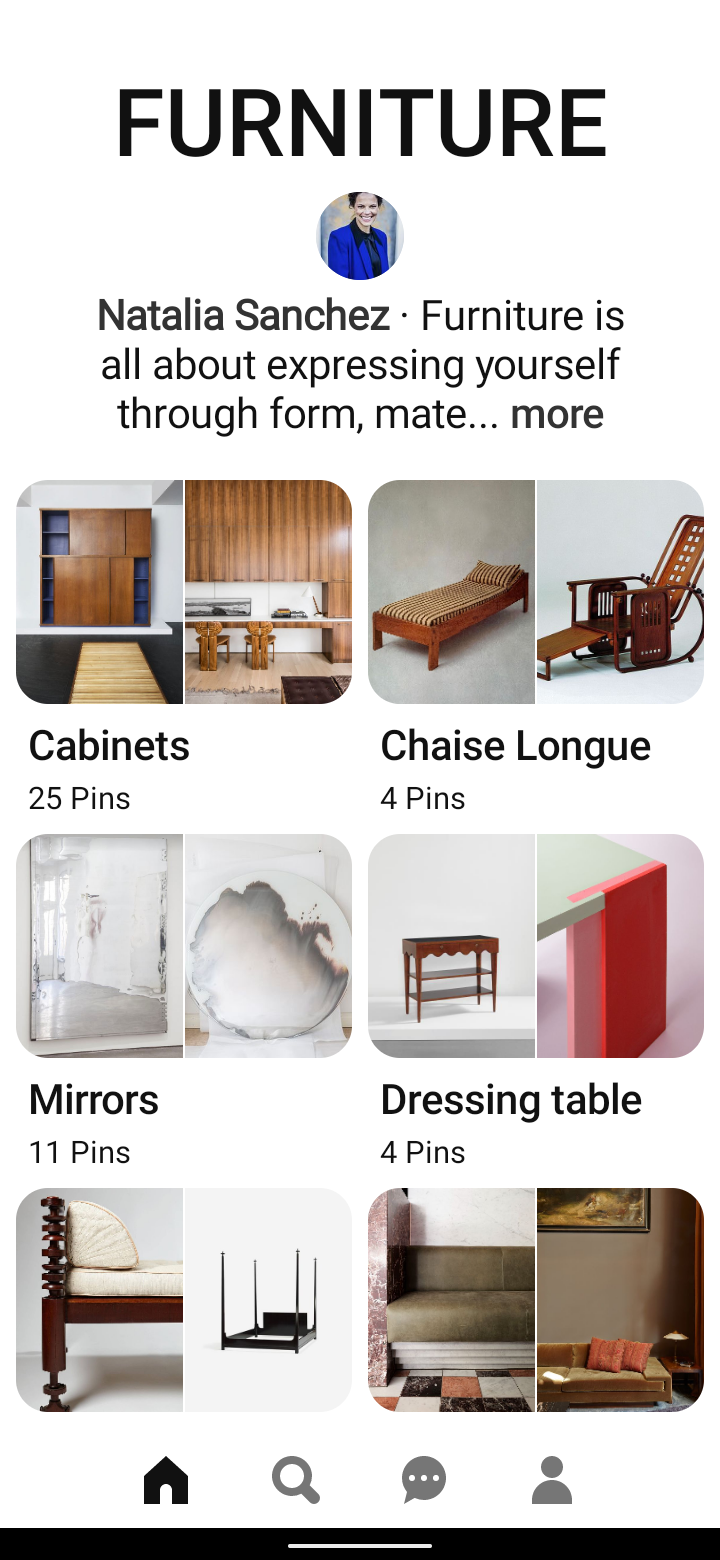
Task: Tap the Natalia Sanchez name link
Action: click(x=243, y=316)
